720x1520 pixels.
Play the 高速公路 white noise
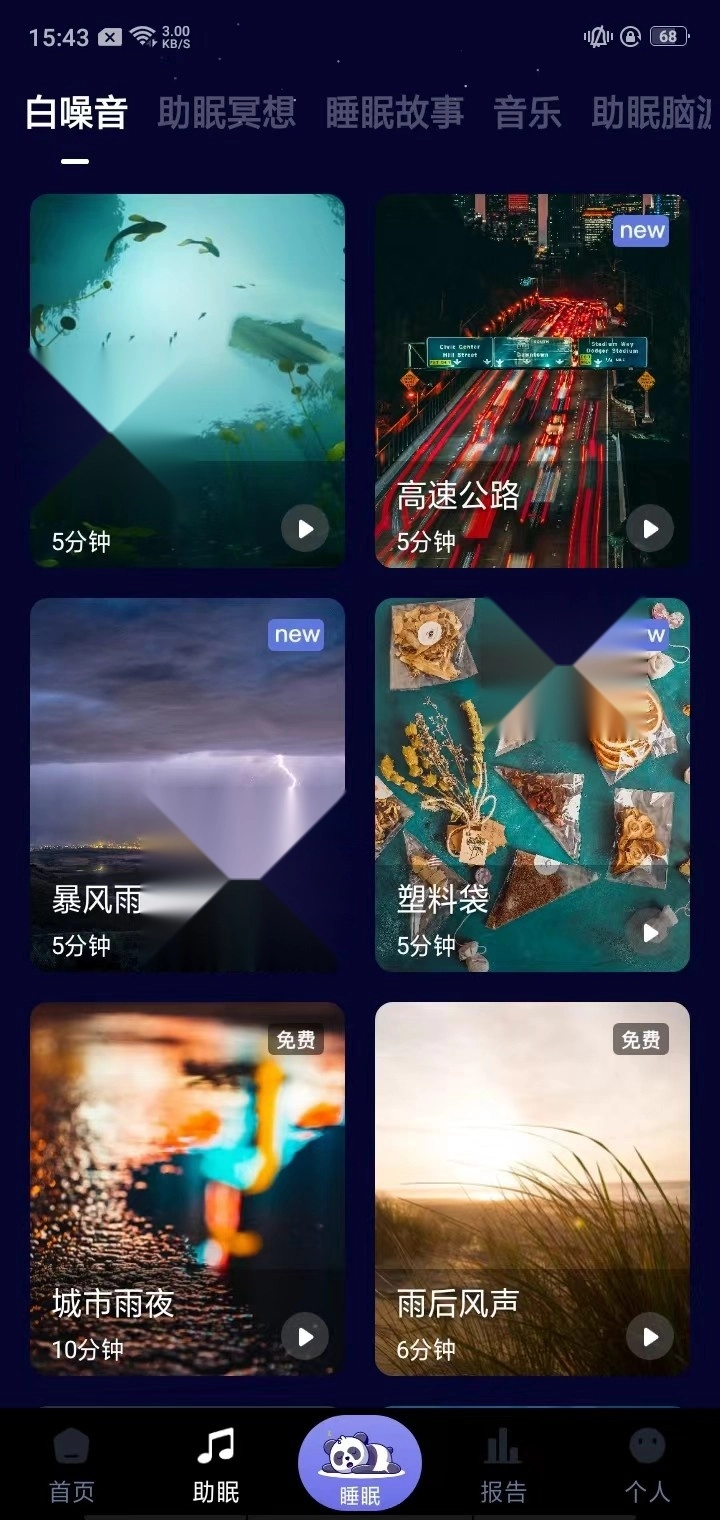coord(650,528)
